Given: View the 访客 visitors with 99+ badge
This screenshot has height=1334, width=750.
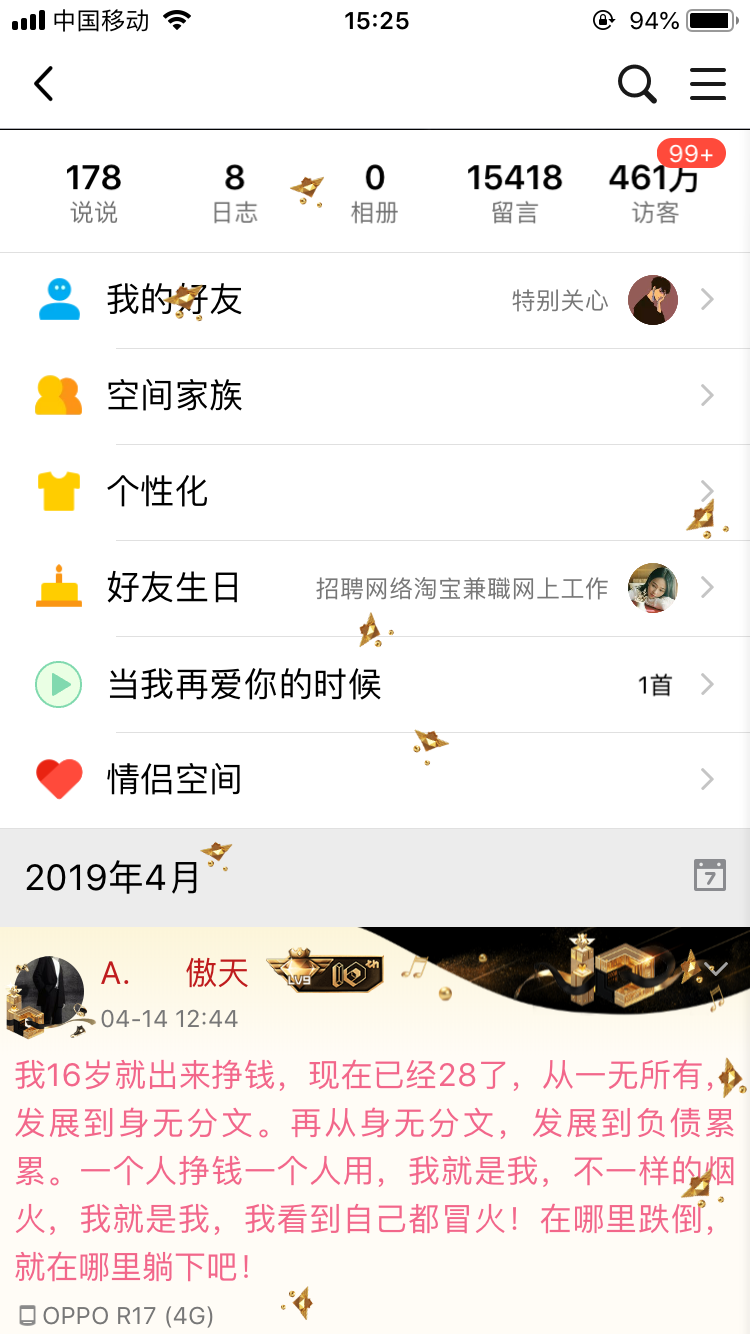Looking at the screenshot, I should (655, 190).
